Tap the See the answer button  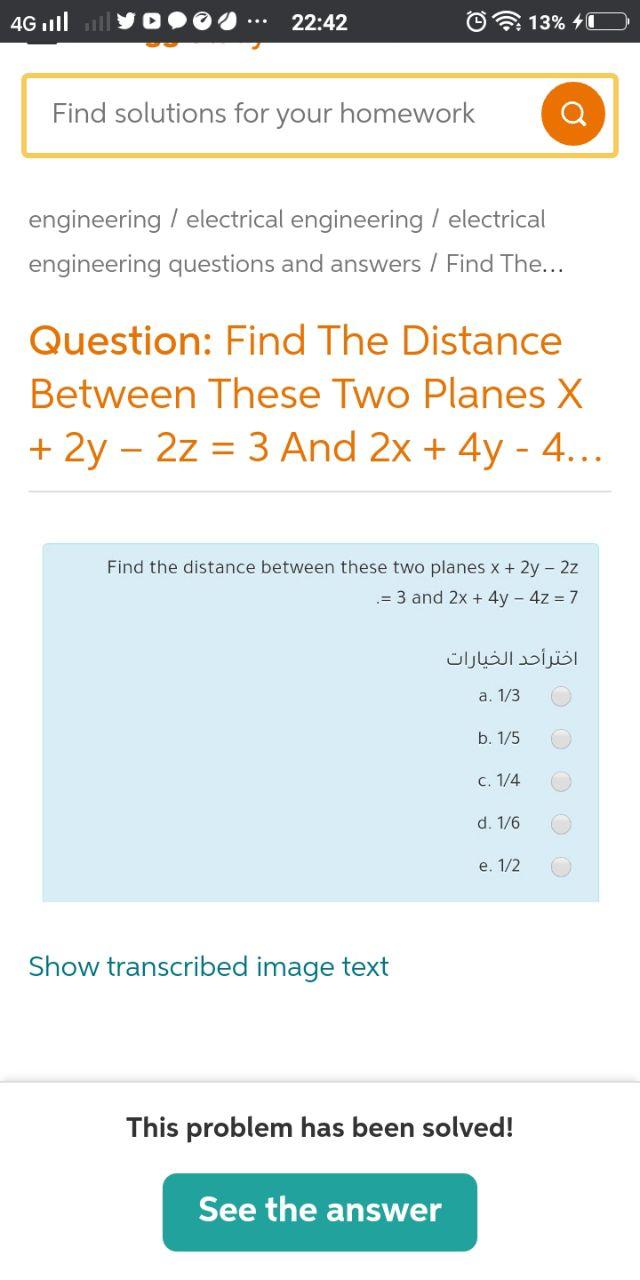point(320,1211)
